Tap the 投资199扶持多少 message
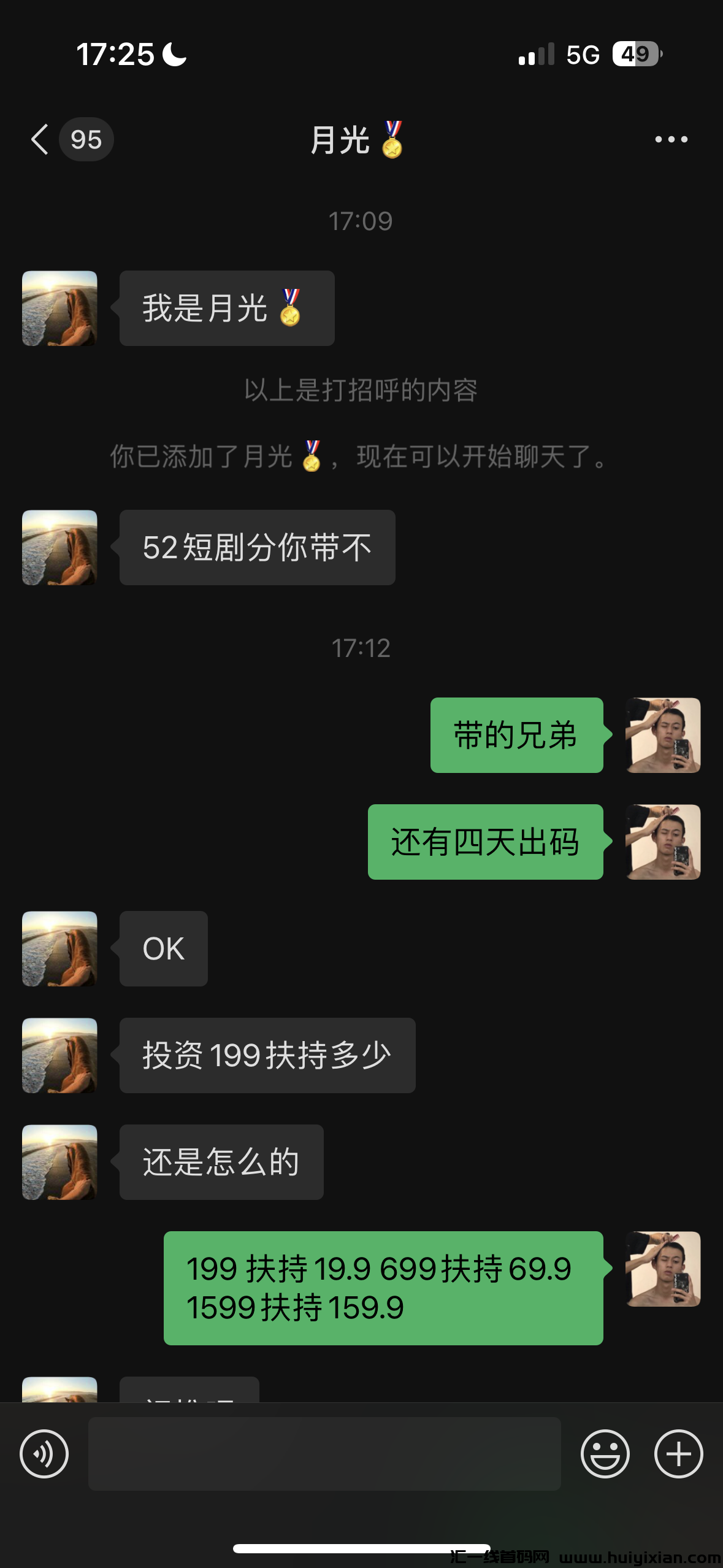723x1568 pixels. 267,1055
